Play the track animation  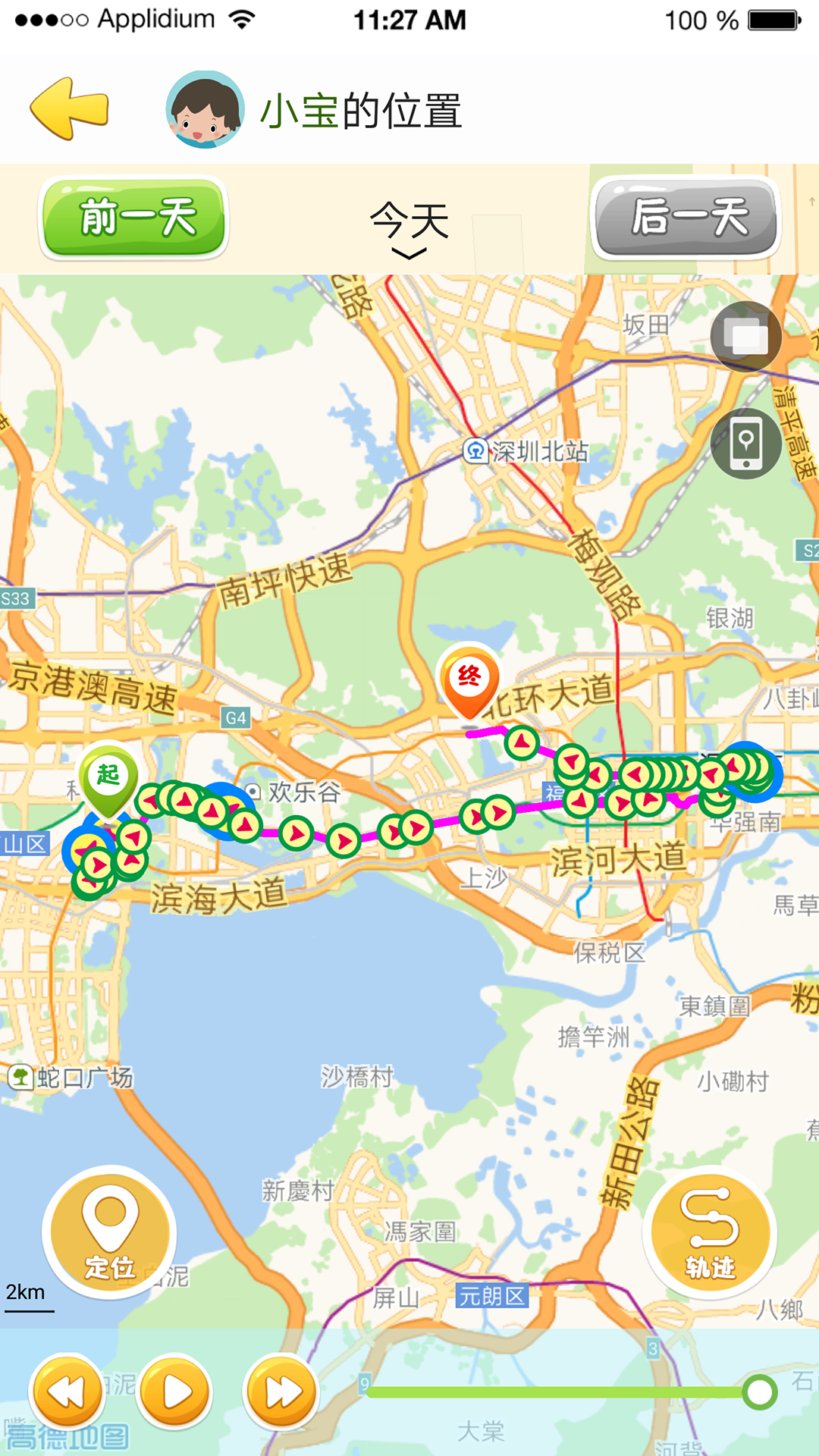(176, 1392)
